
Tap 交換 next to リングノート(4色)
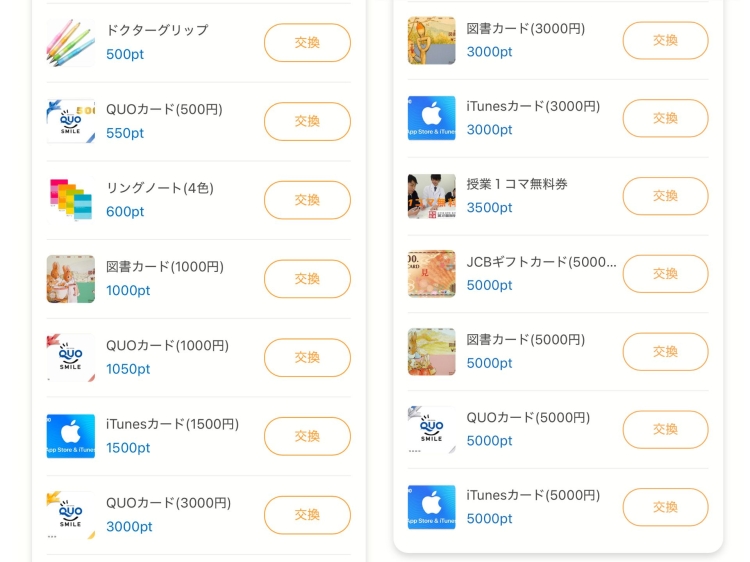[307, 200]
